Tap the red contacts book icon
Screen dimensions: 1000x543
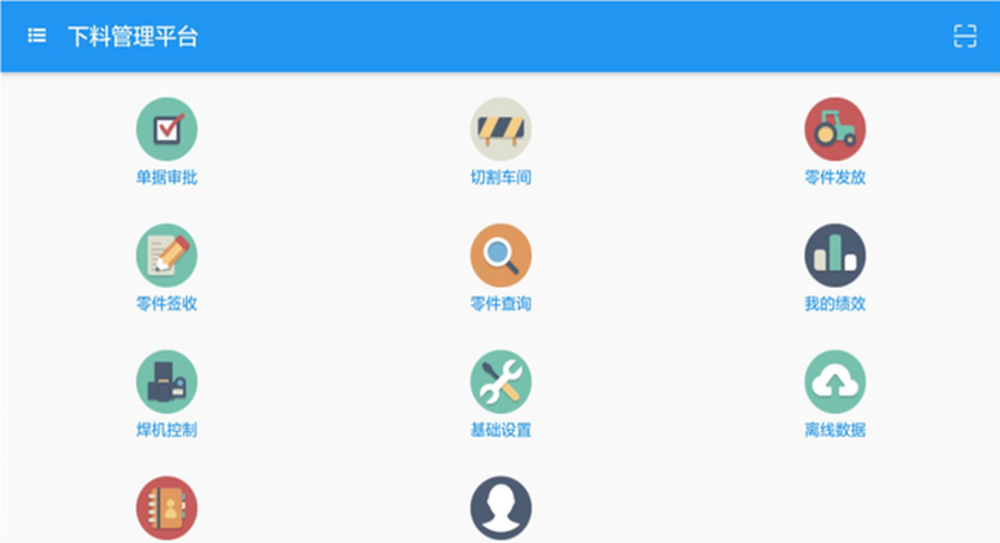tap(166, 507)
